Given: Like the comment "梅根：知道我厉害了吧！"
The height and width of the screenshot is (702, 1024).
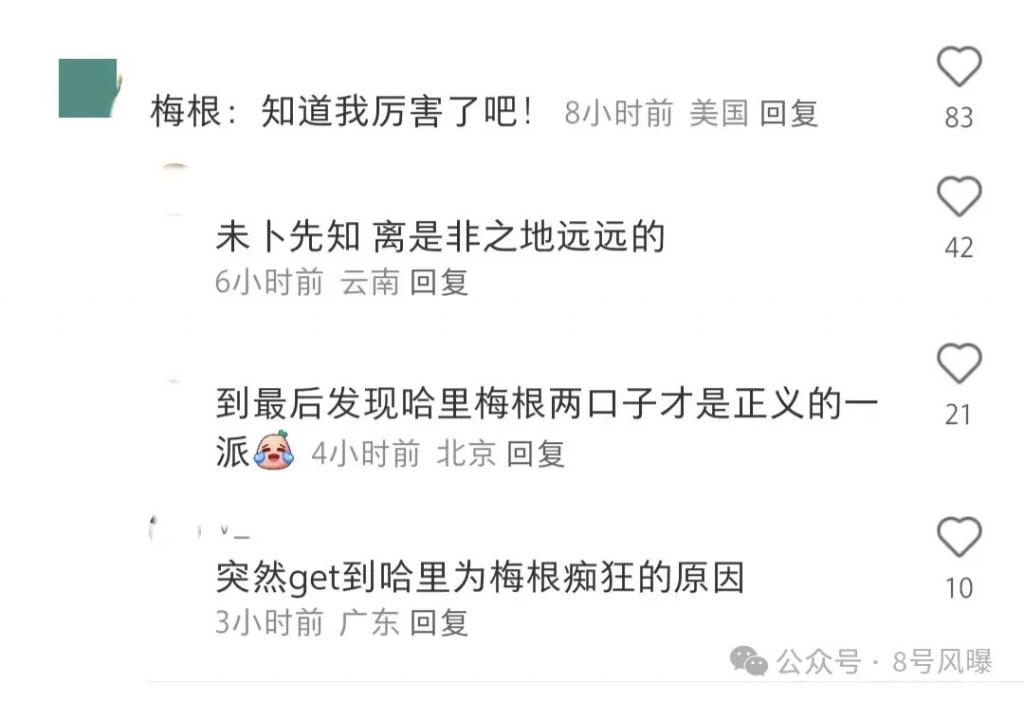Looking at the screenshot, I should pos(958,68).
